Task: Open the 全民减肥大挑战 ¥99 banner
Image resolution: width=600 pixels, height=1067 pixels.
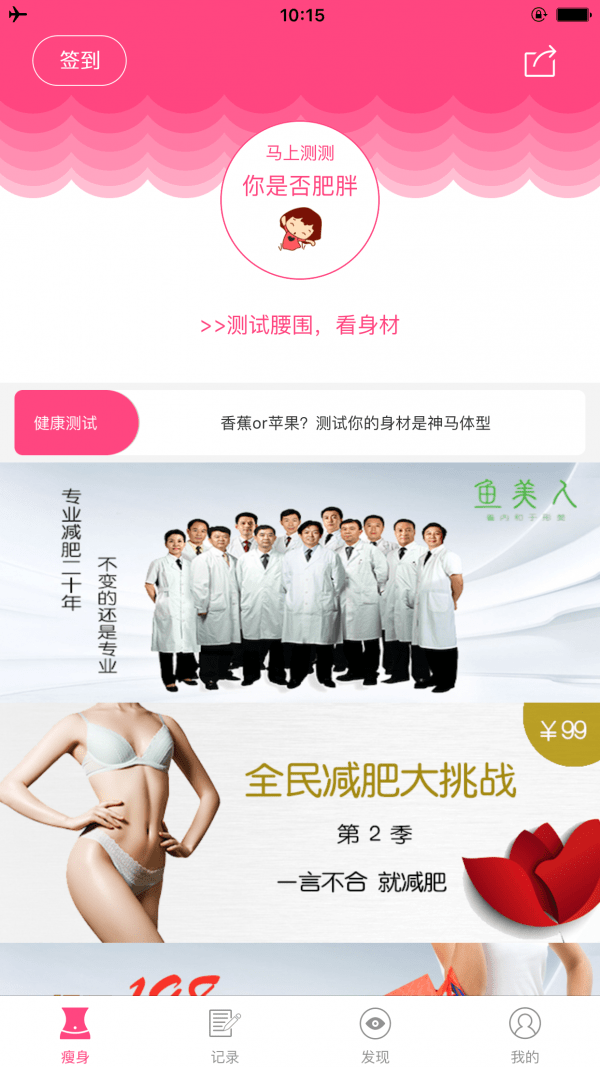Action: pos(300,822)
